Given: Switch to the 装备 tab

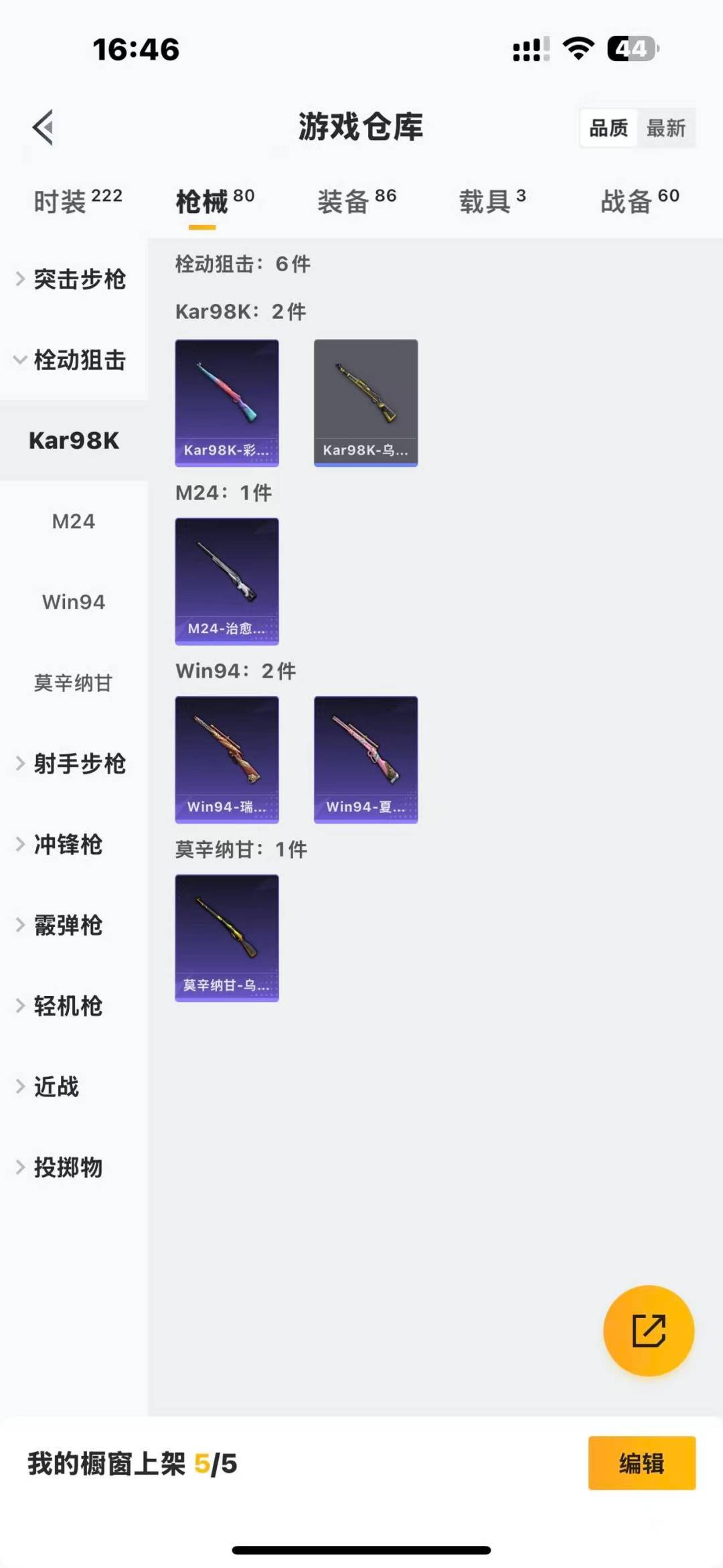Looking at the screenshot, I should point(356,200).
